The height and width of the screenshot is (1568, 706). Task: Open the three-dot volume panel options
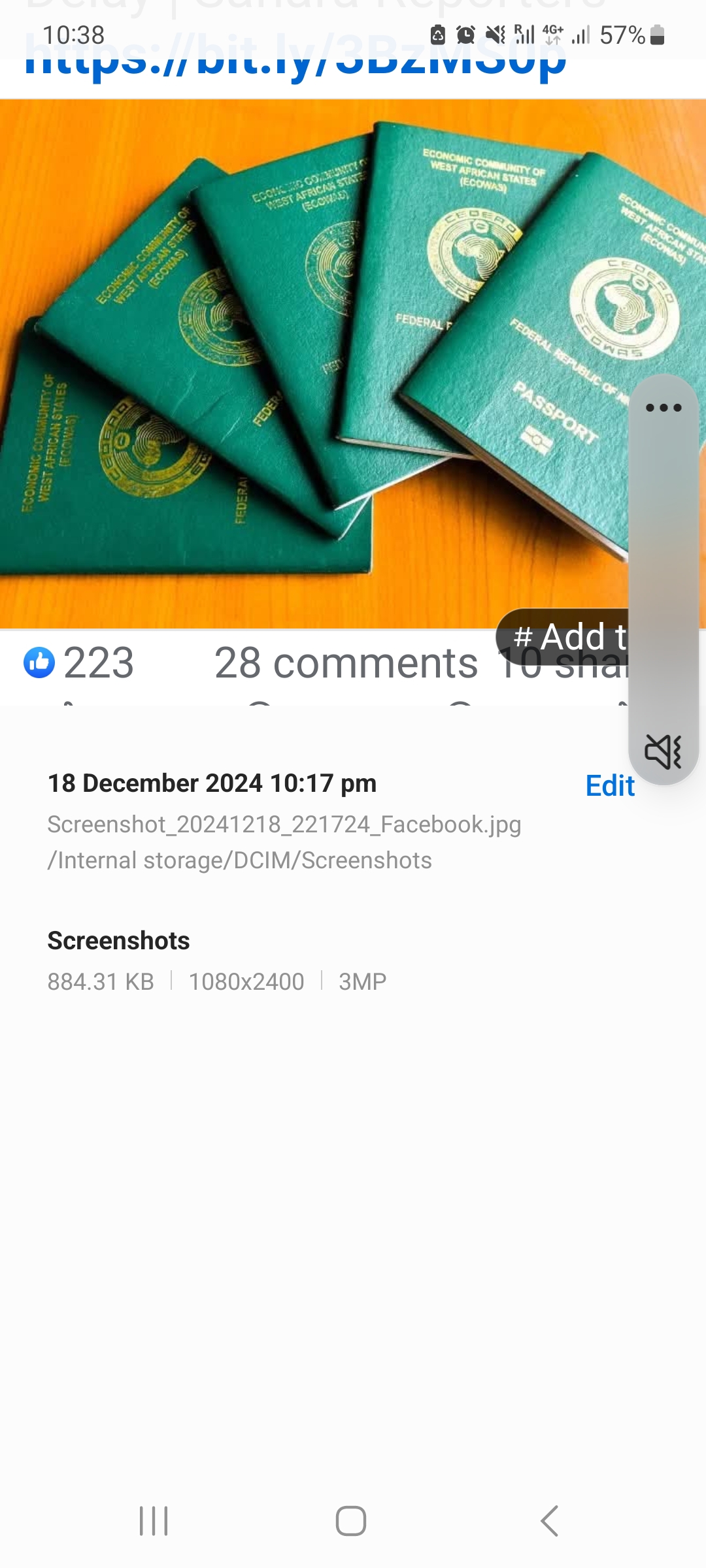663,408
